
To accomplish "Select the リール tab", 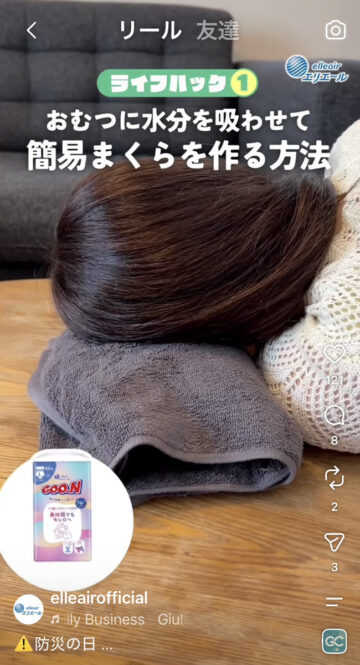I will pyautogui.click(x=150, y=31).
